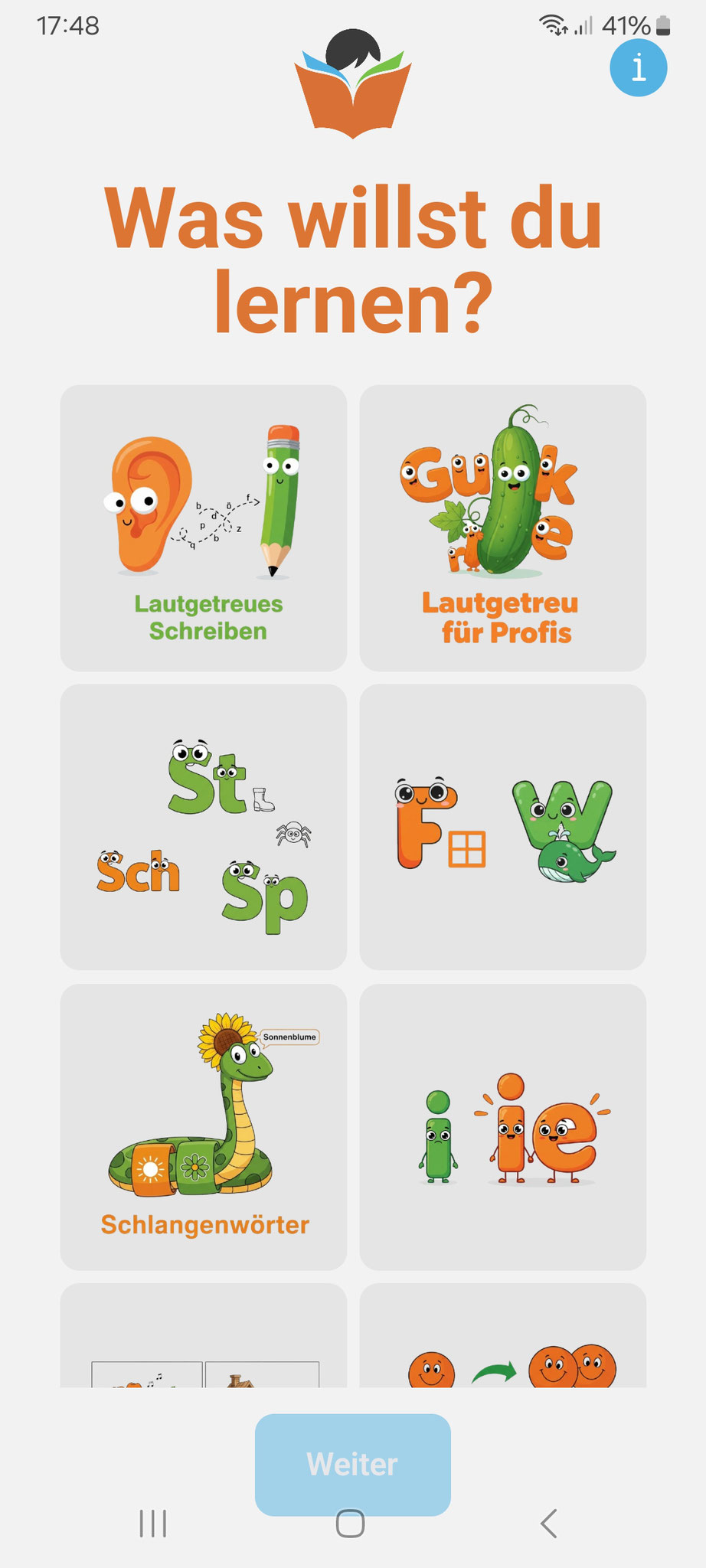
Task: Pick the F and W letters card
Action: click(503, 827)
